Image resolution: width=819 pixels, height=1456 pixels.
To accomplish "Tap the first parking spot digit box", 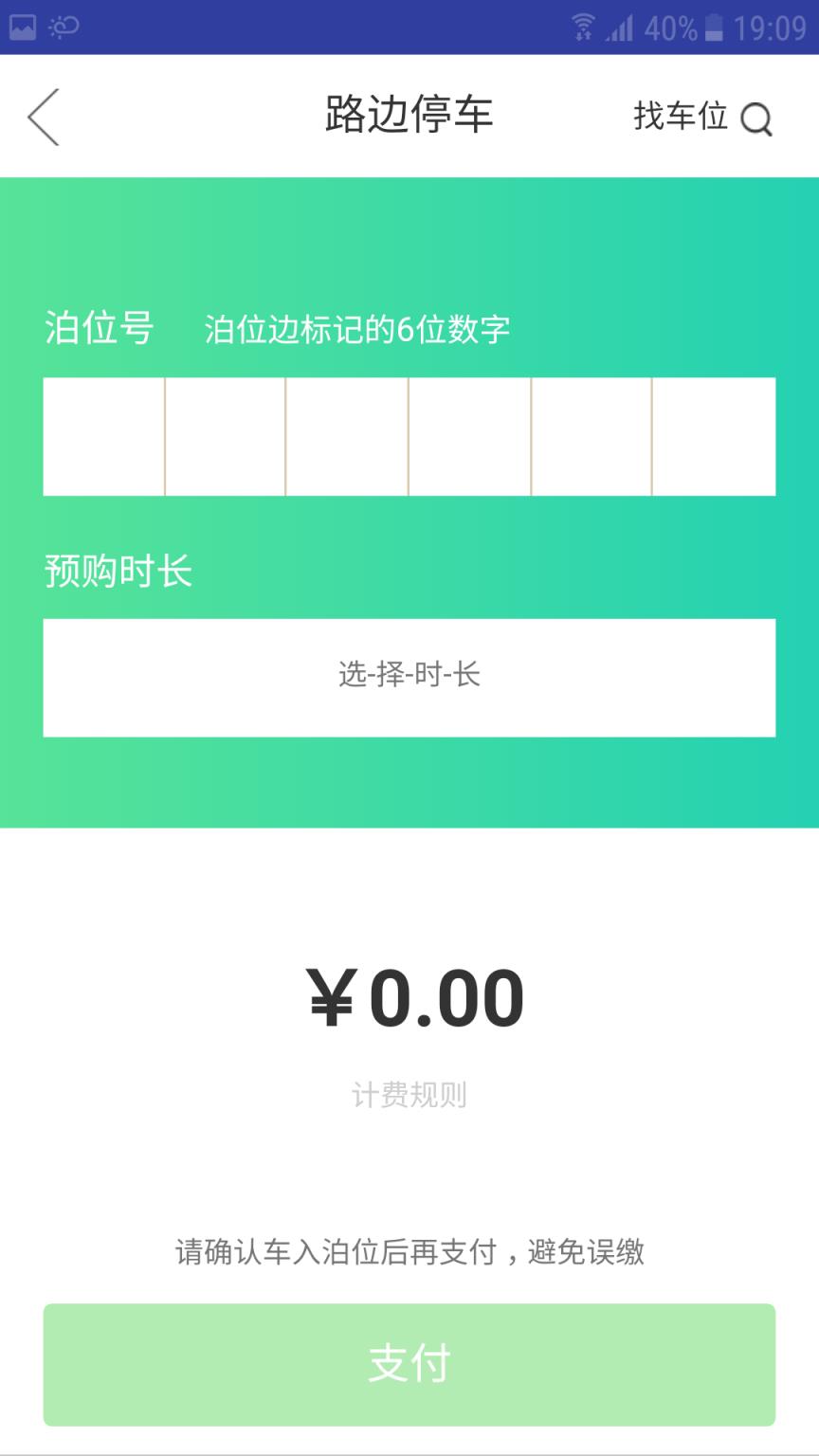I will pos(104,436).
